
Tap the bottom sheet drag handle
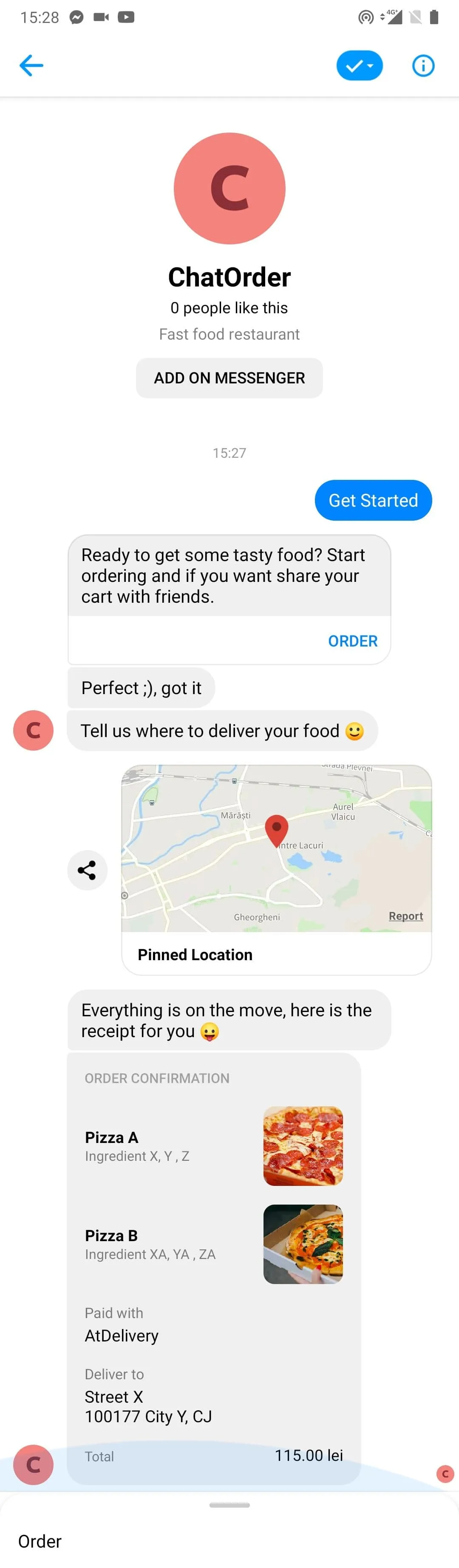coord(229,1505)
